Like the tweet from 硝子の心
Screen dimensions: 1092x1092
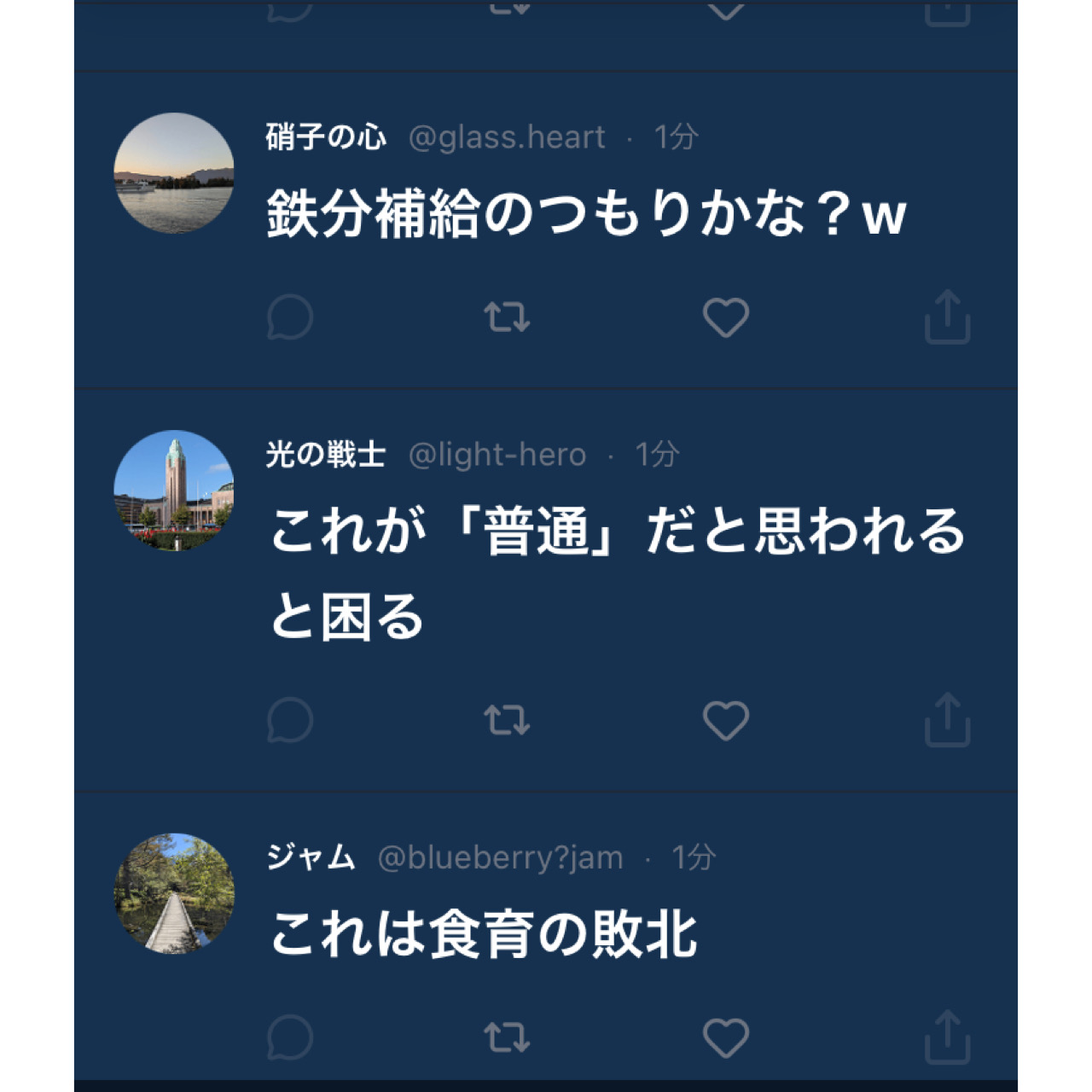[726, 317]
